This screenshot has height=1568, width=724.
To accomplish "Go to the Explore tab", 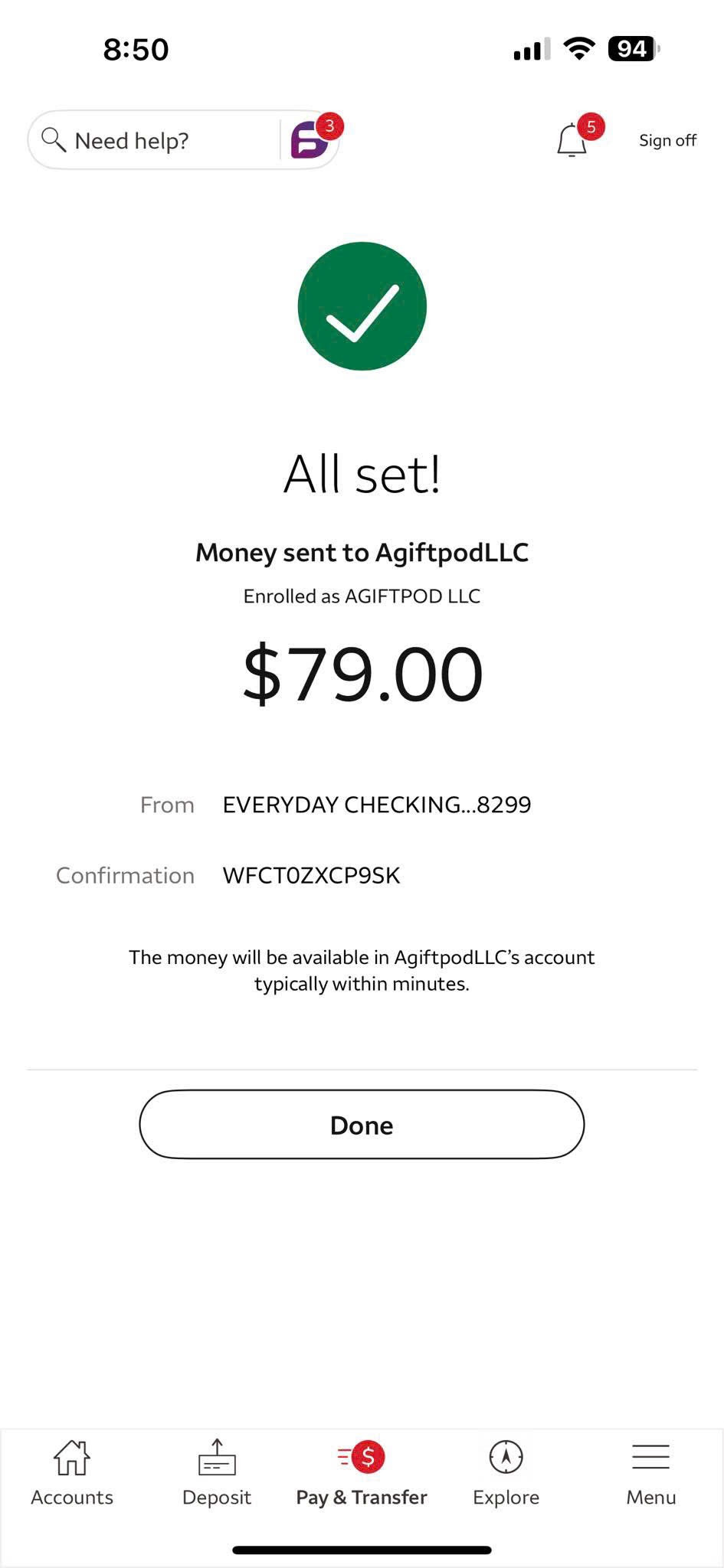I will click(x=506, y=1474).
